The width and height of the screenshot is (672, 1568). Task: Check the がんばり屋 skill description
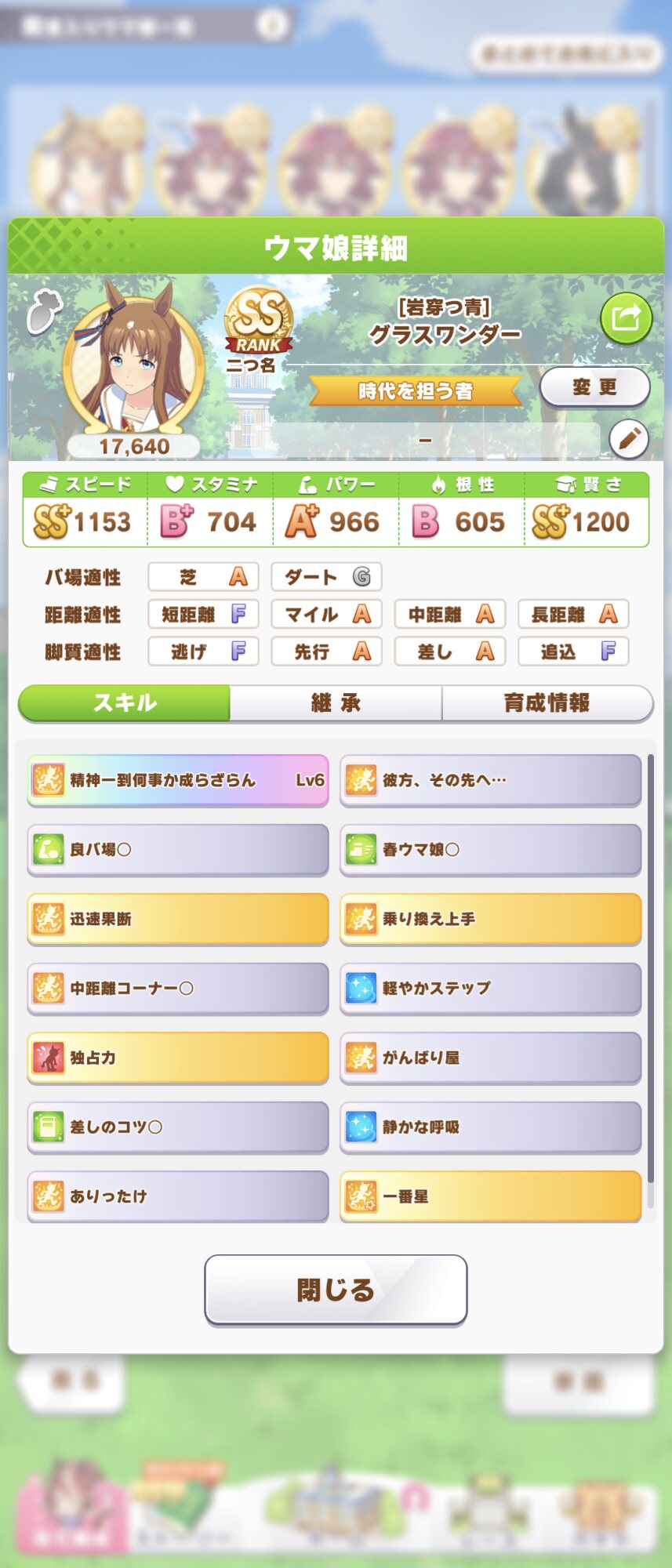point(490,1058)
